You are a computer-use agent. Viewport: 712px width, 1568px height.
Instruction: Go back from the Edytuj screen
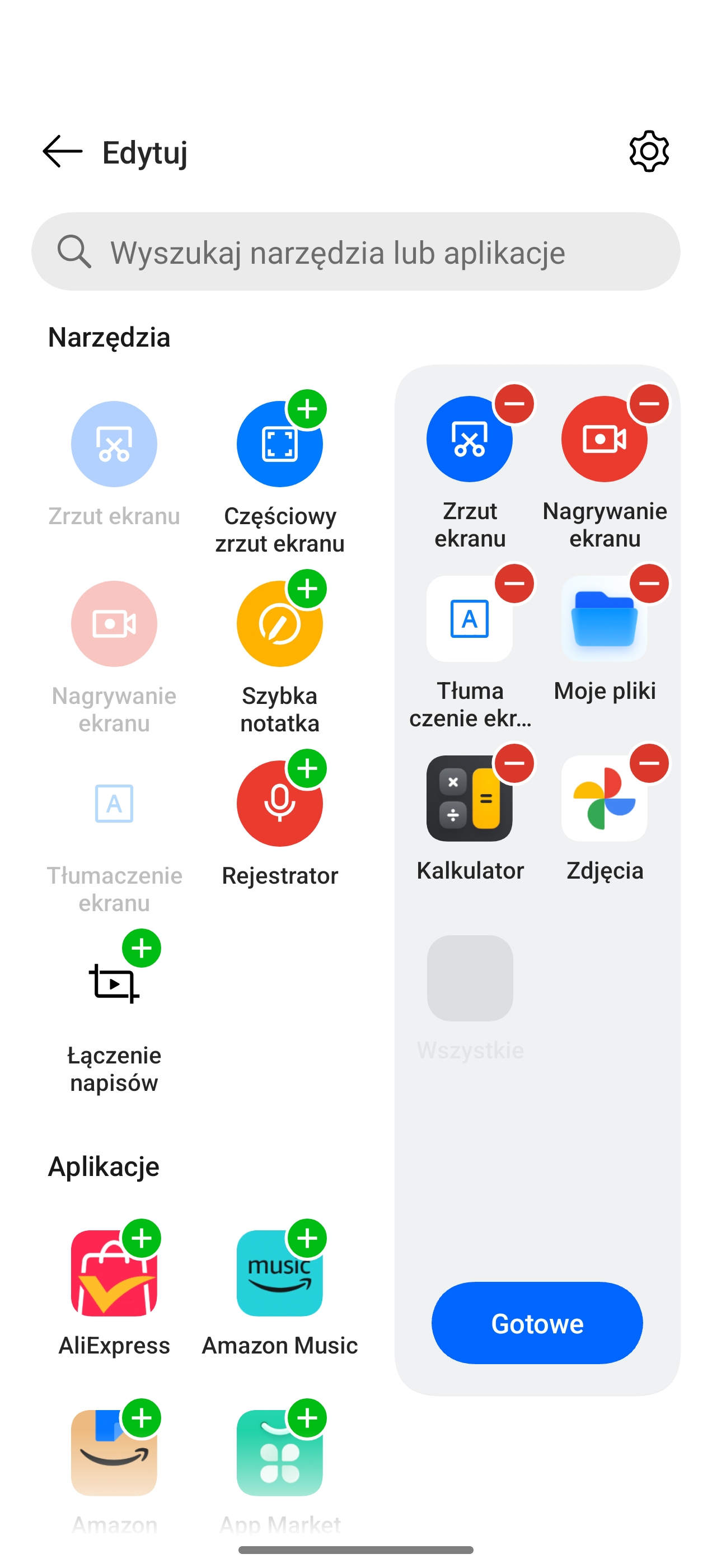(x=63, y=152)
